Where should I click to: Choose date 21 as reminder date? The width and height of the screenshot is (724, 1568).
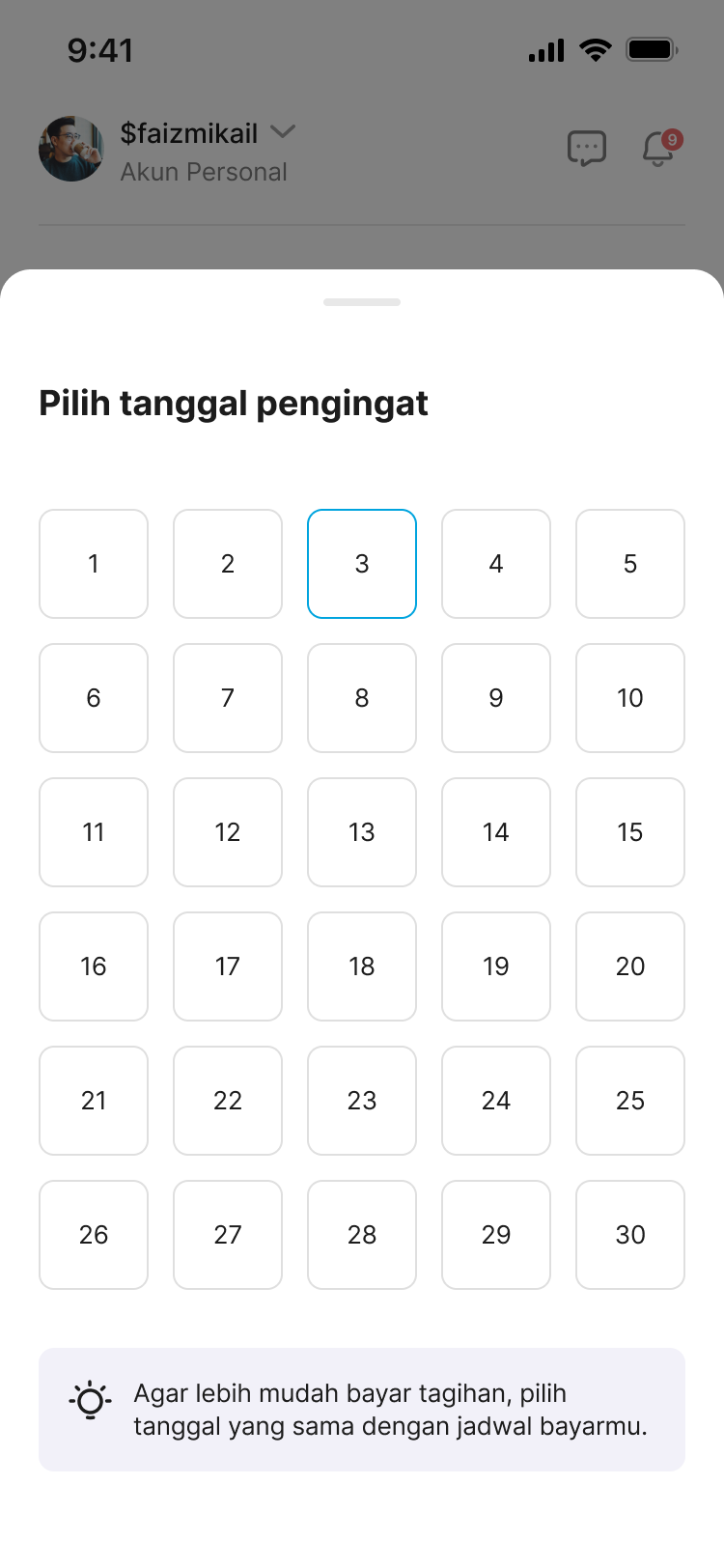[x=94, y=1101]
